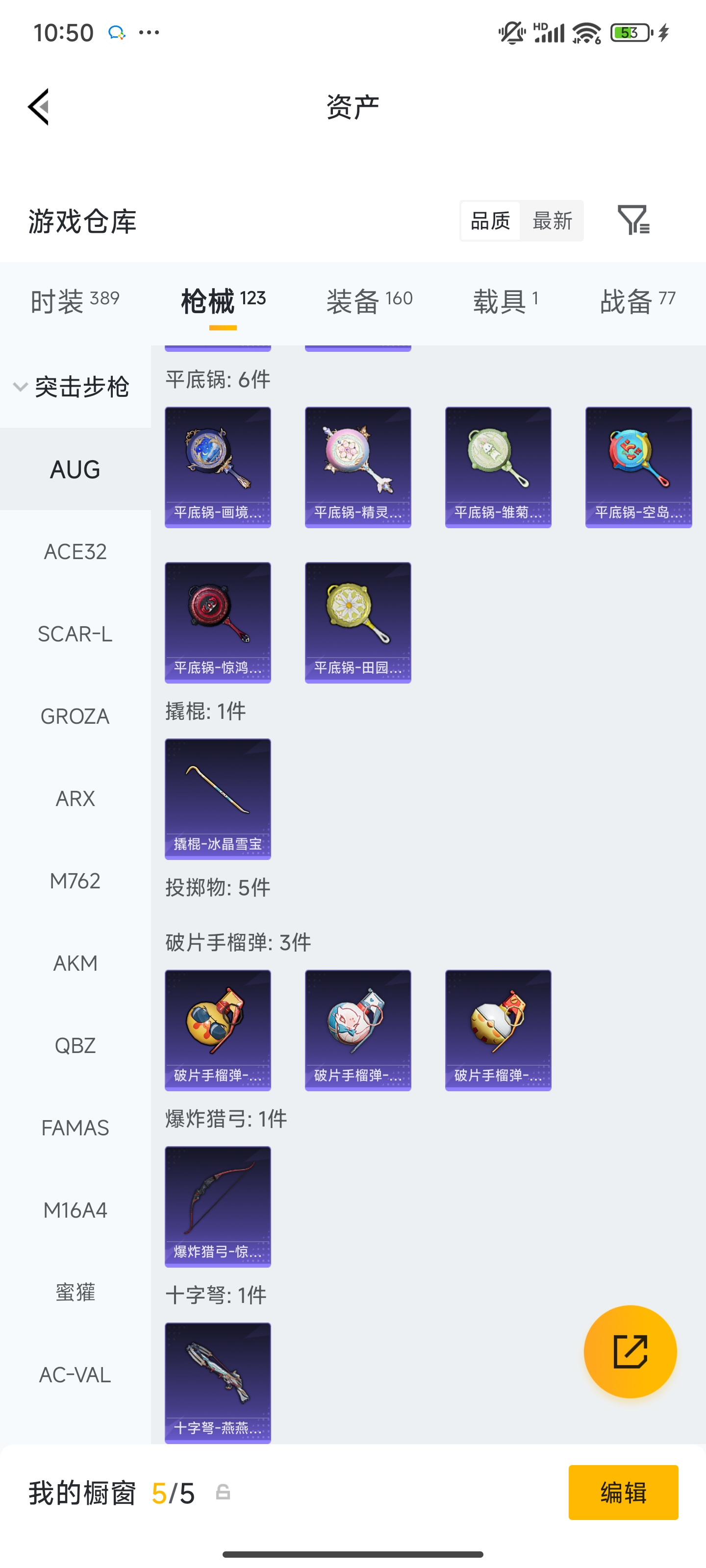
Task: Tap the three-dot more options in status bar
Action: (148, 32)
